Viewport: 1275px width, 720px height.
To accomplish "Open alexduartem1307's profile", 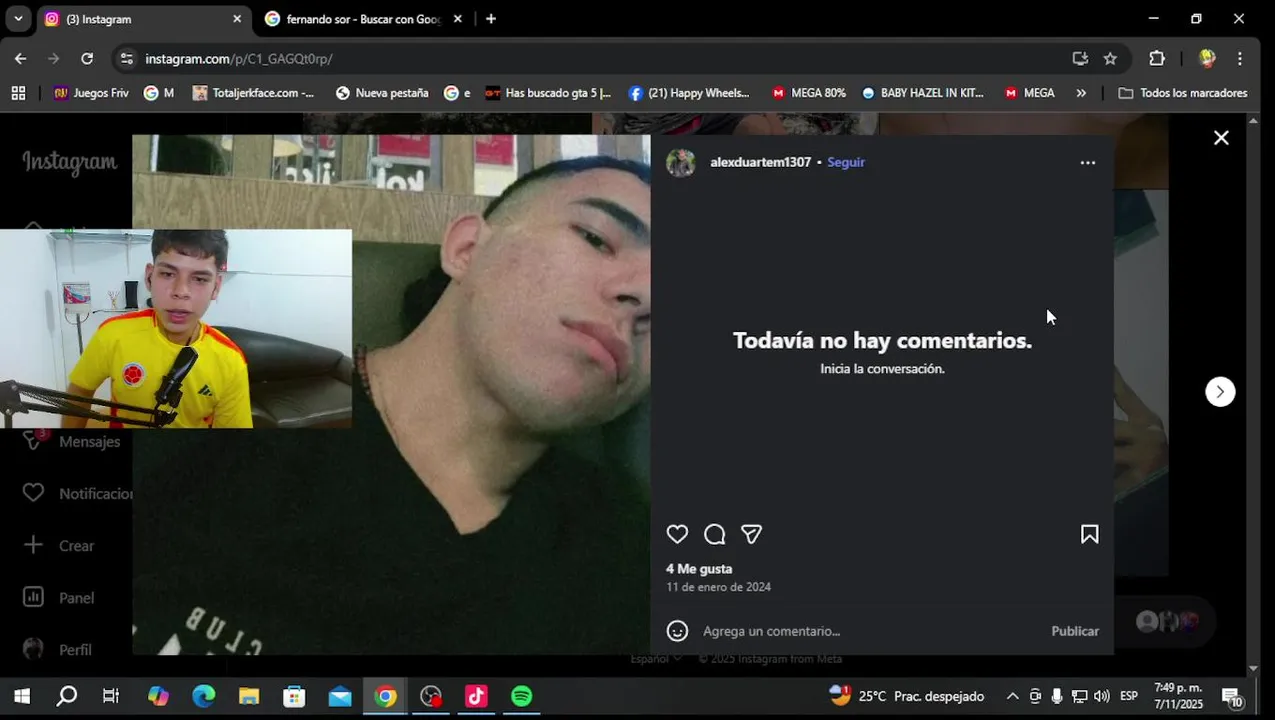I will click(x=759, y=162).
